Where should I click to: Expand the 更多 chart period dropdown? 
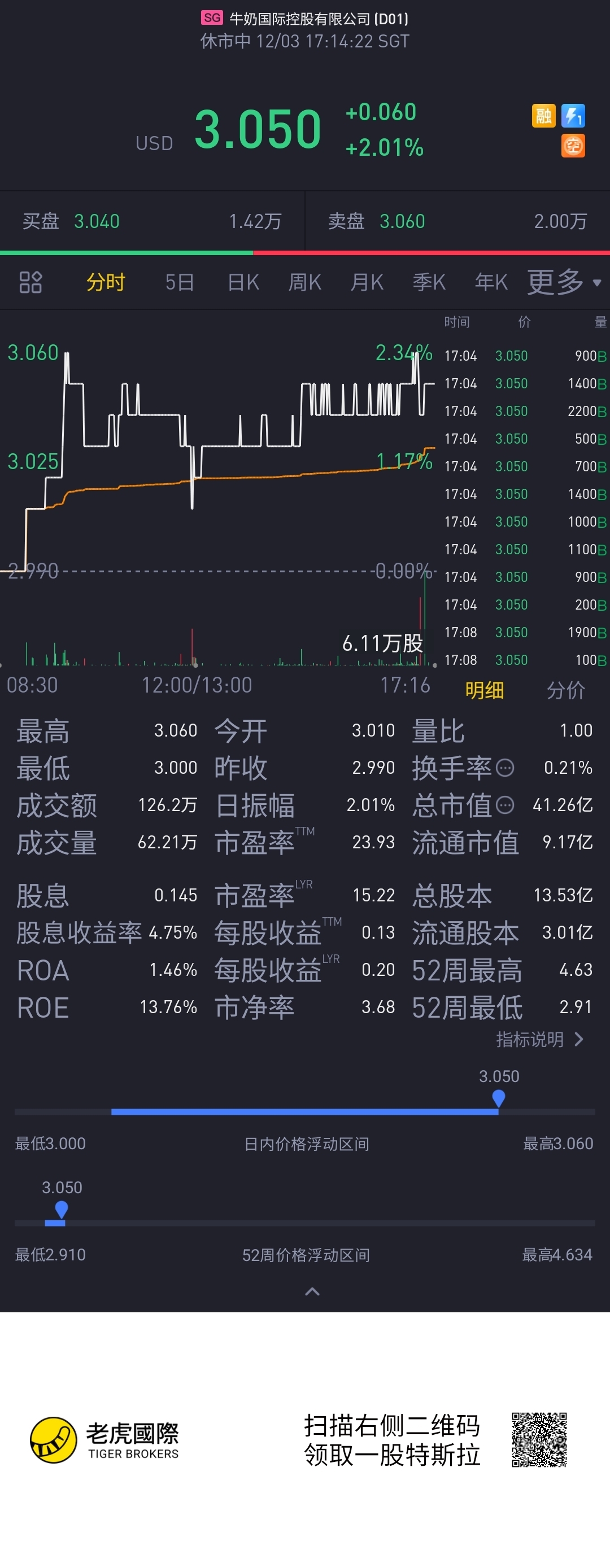click(564, 282)
